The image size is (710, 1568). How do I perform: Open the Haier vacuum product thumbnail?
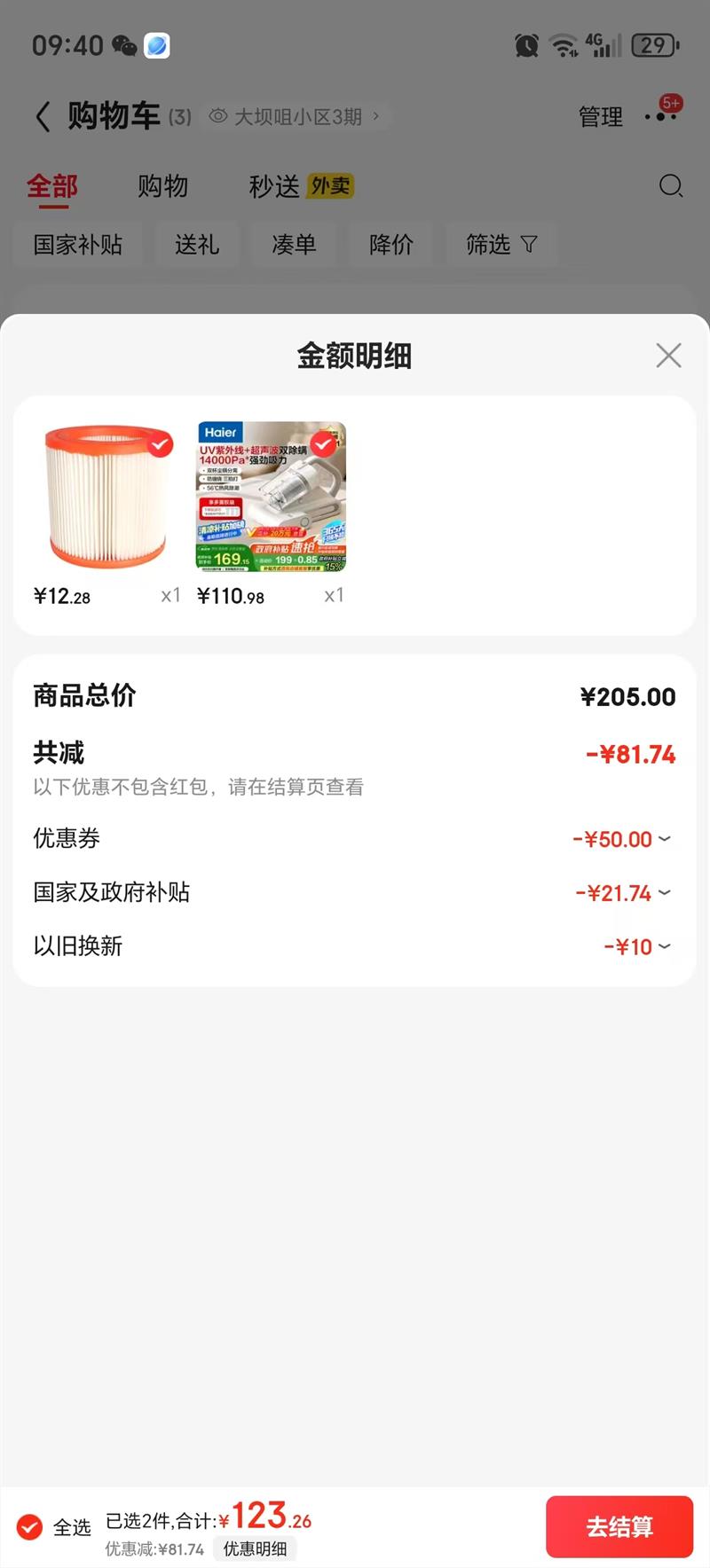coord(271,497)
